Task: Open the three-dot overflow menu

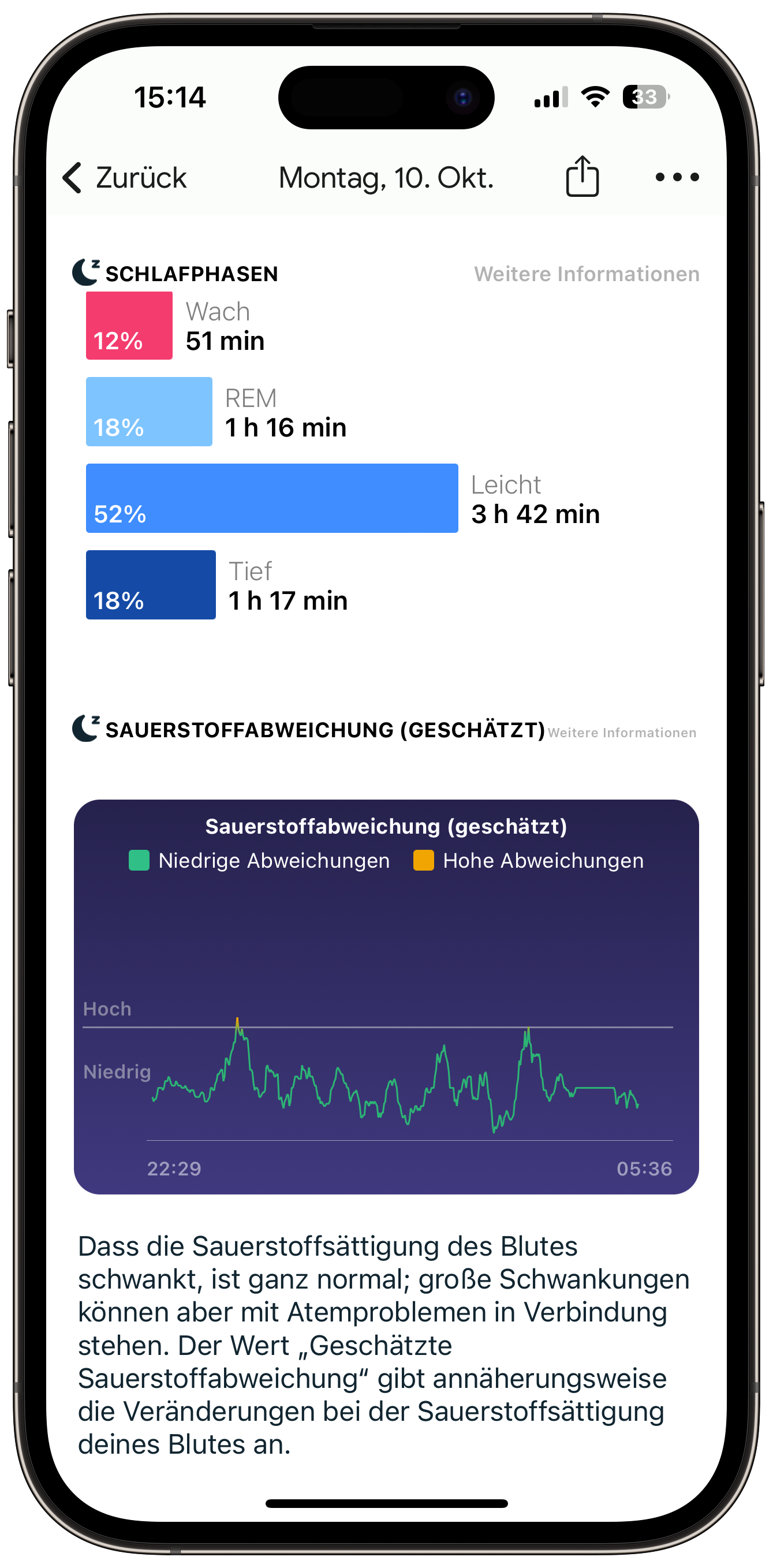Action: [677, 177]
